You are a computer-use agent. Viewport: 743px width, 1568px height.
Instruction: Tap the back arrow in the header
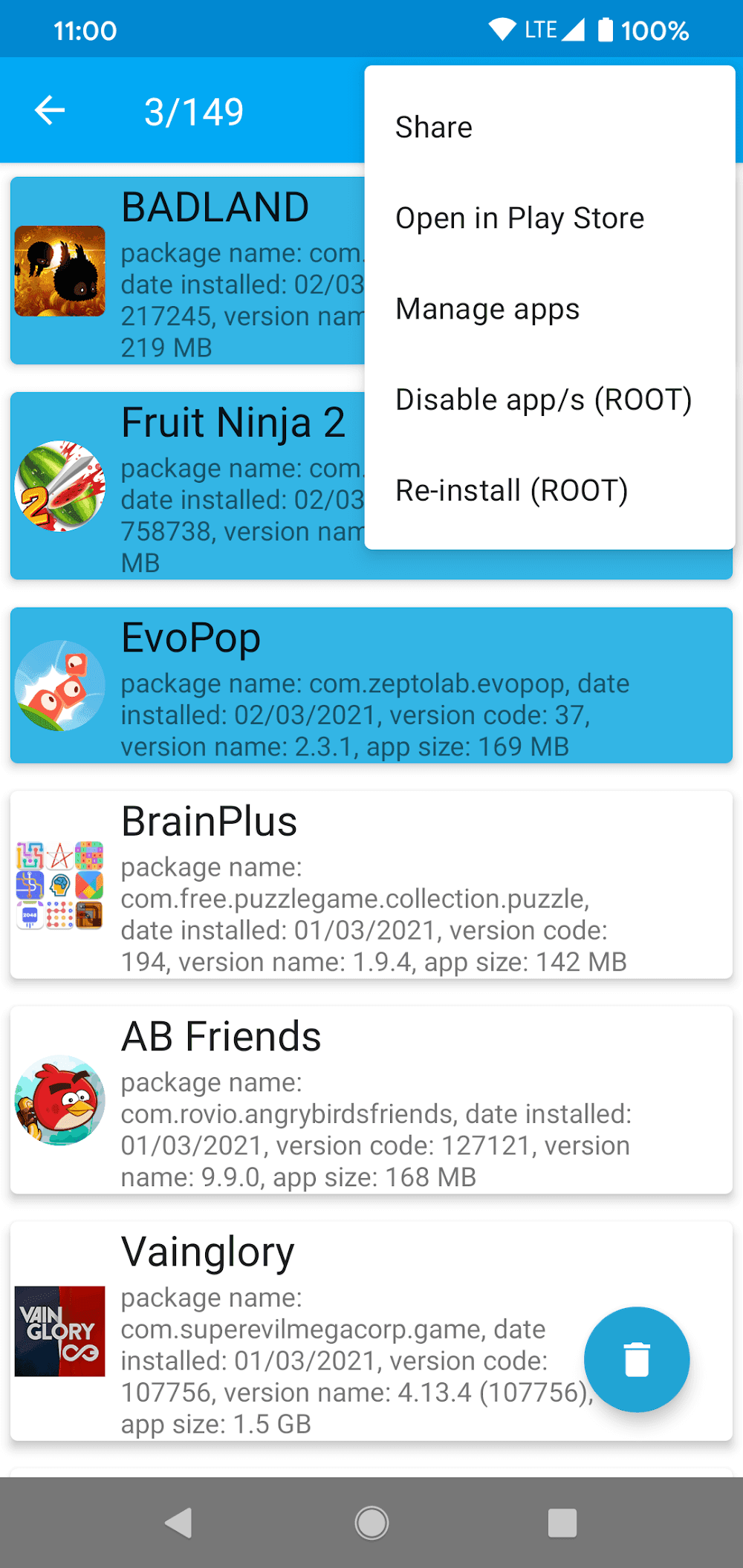(49, 110)
